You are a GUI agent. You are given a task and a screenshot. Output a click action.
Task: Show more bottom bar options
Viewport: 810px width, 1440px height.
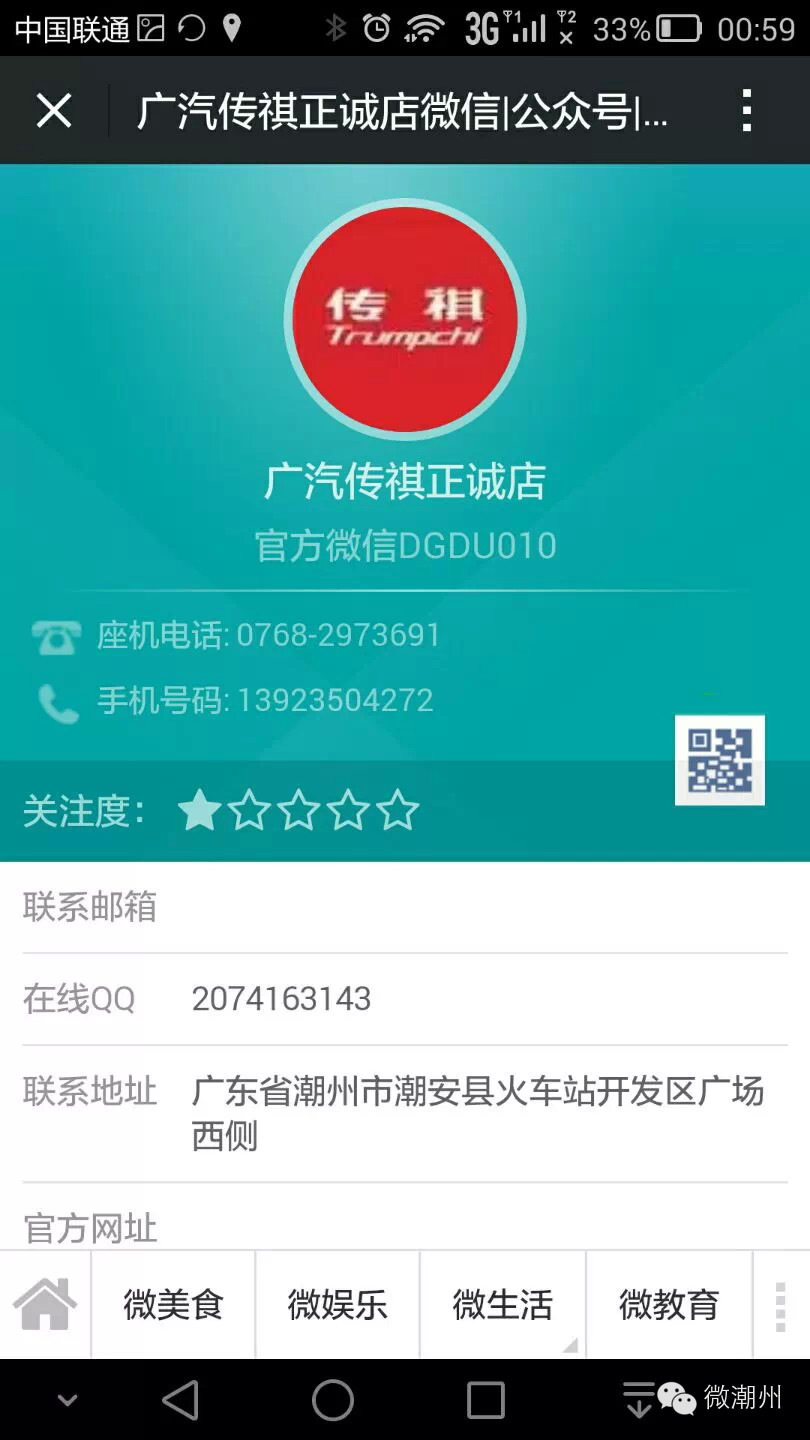781,1304
